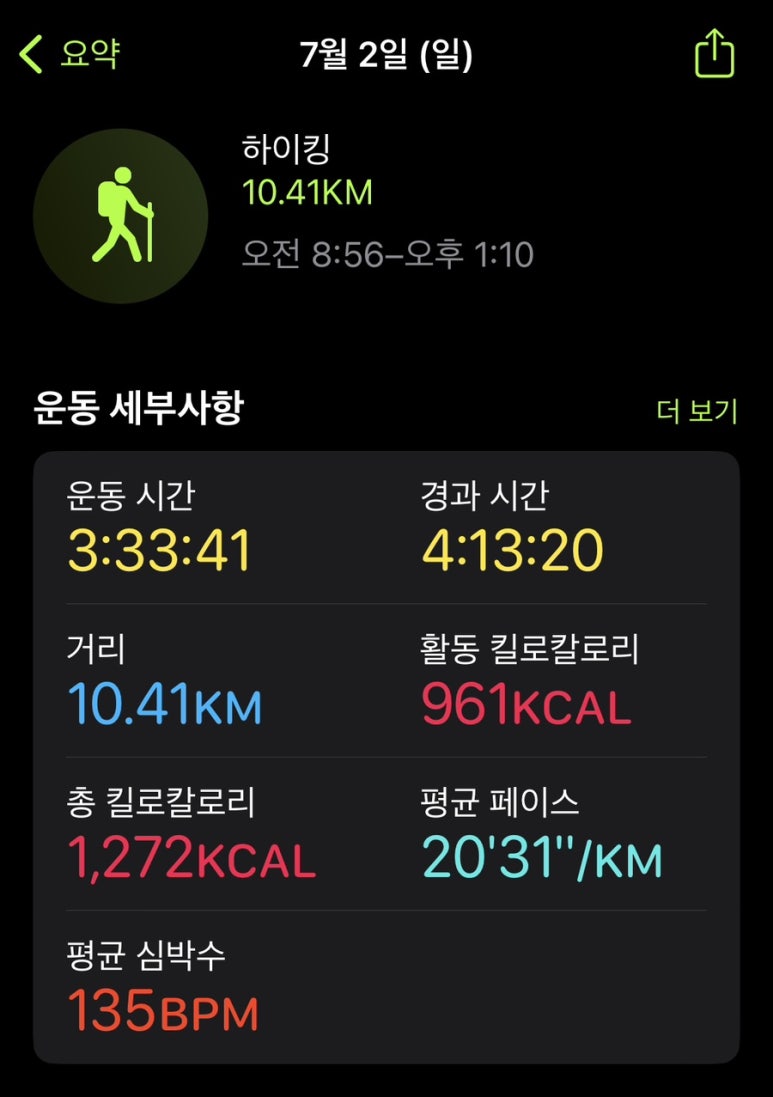Go back to 요약 screen

click(x=70, y=54)
